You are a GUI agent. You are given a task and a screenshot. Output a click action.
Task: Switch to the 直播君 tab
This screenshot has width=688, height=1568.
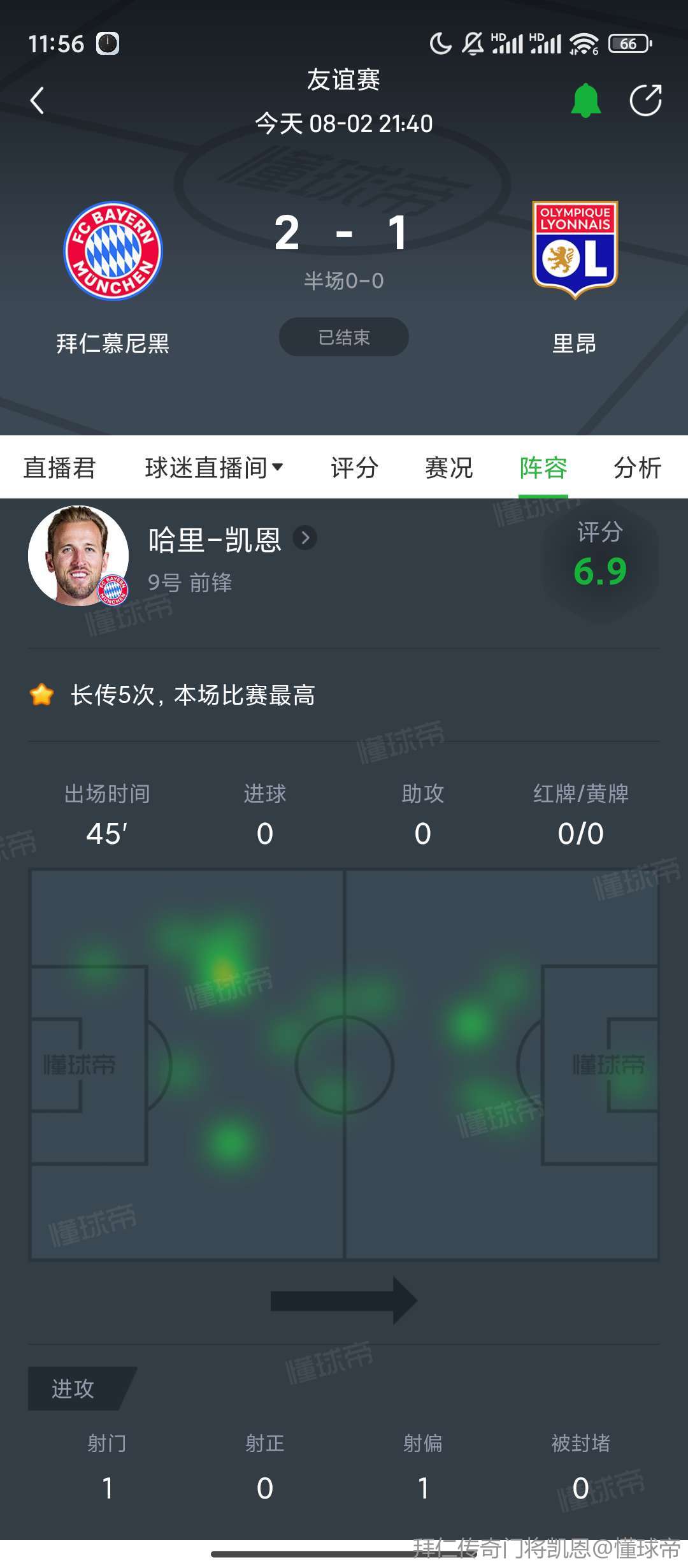(x=59, y=468)
